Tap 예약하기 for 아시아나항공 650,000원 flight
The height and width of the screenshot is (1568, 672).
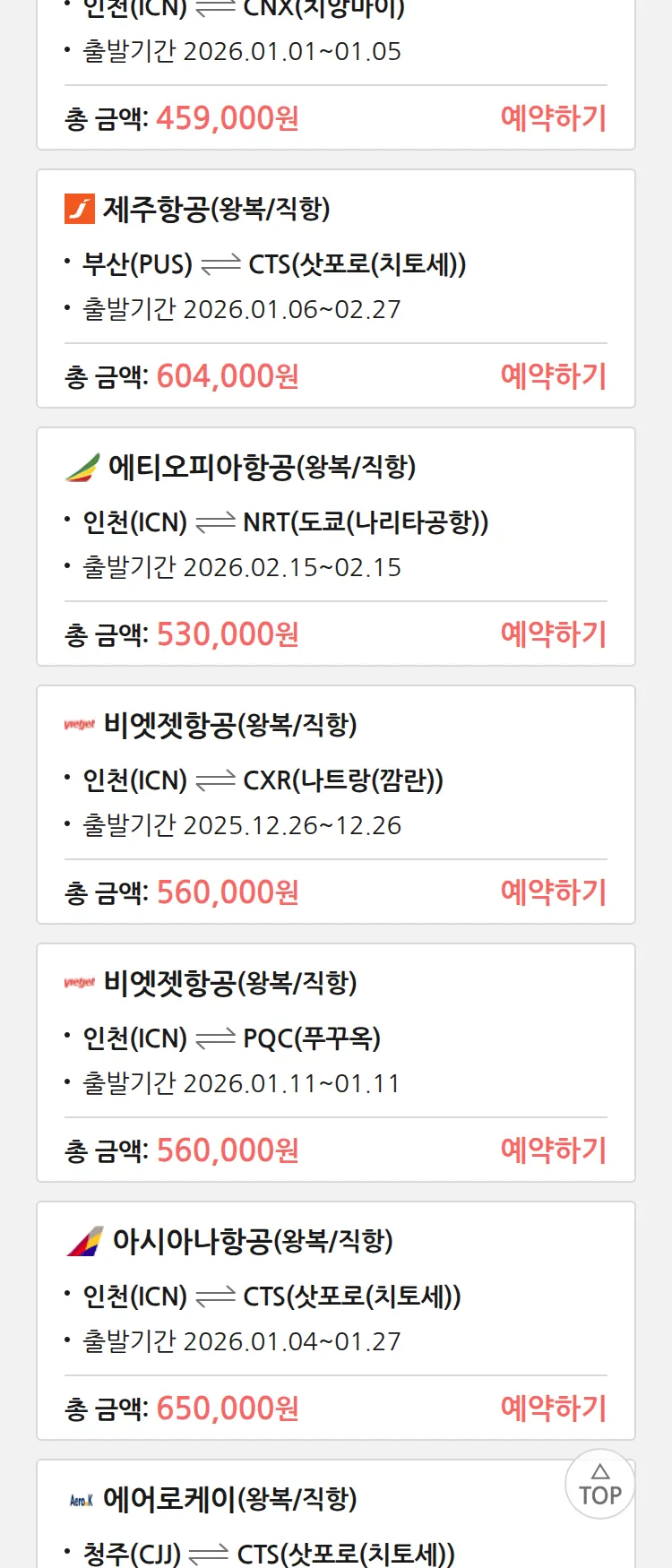[553, 1409]
